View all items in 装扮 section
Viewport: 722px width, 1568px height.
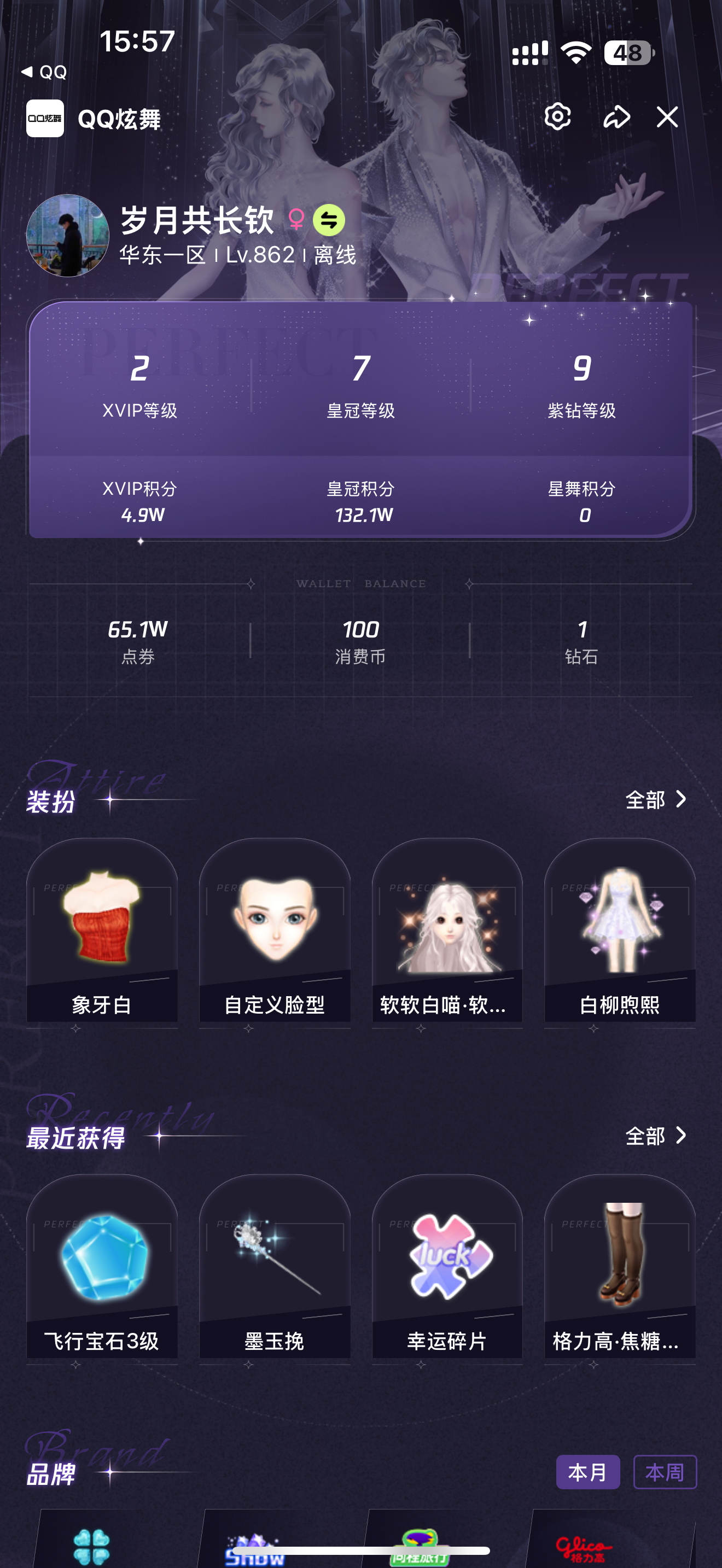coord(656,799)
